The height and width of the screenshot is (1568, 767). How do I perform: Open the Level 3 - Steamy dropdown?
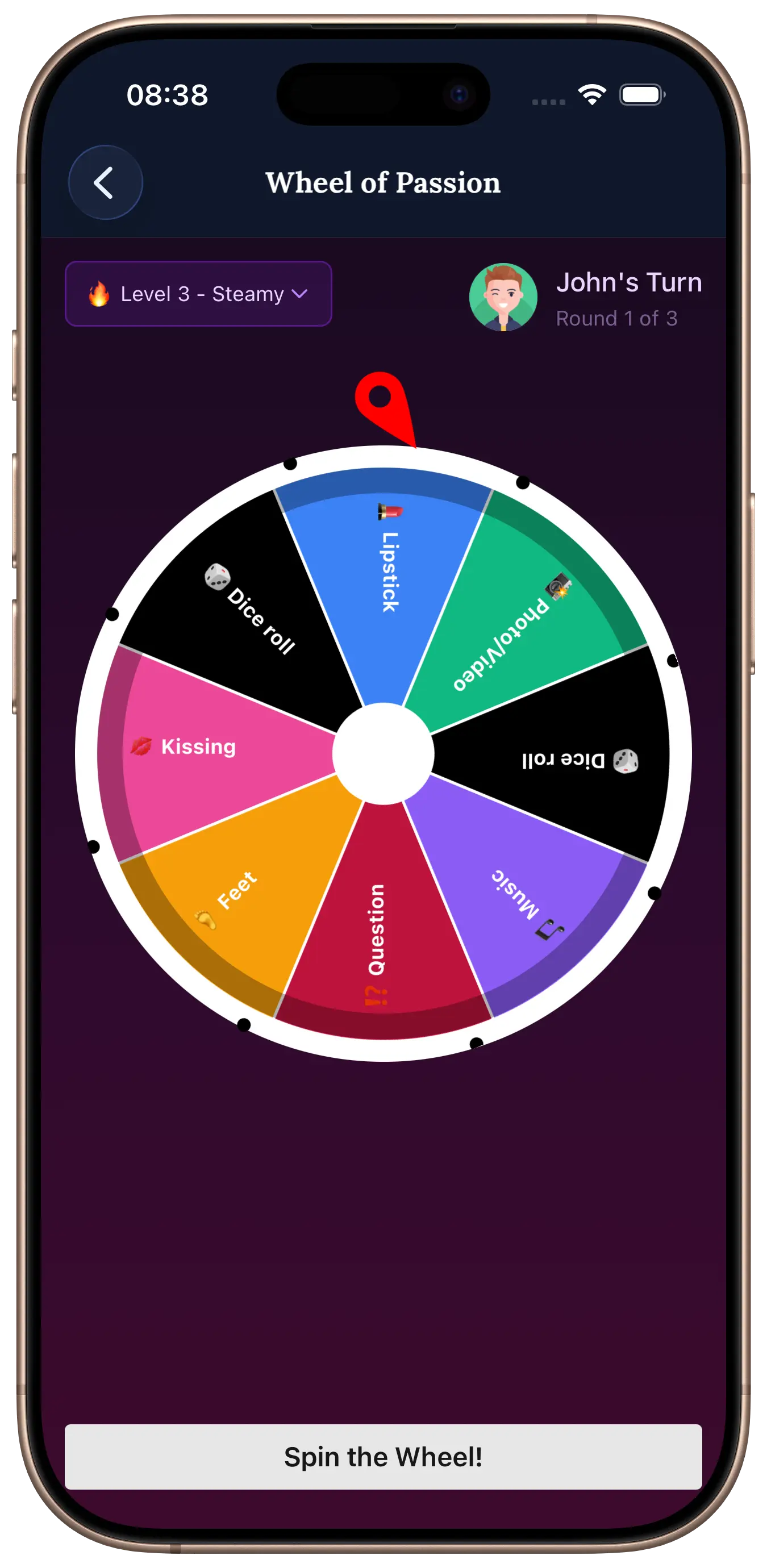(x=198, y=294)
